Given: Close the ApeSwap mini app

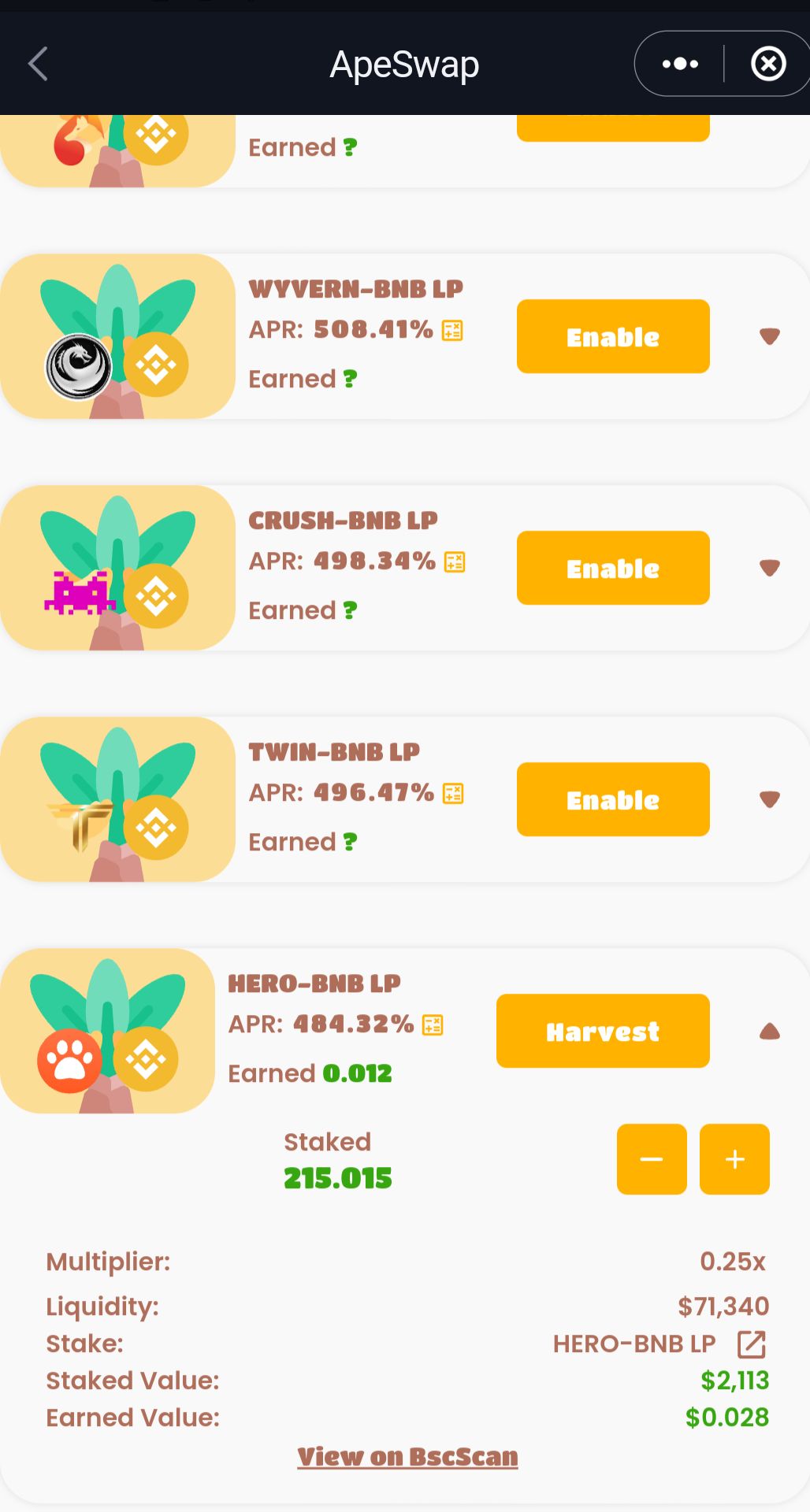Looking at the screenshot, I should (x=768, y=64).
